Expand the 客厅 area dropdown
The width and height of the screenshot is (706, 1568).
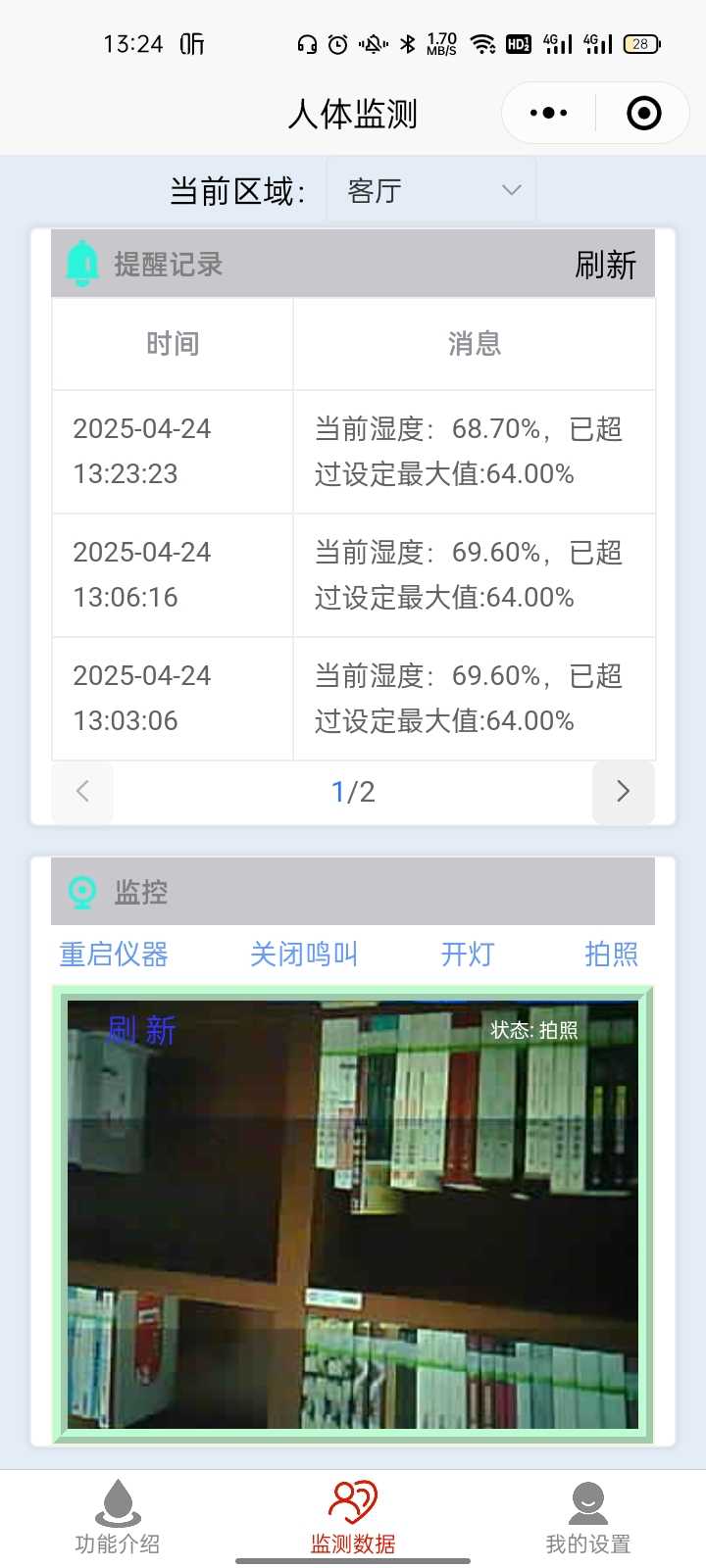click(x=431, y=190)
